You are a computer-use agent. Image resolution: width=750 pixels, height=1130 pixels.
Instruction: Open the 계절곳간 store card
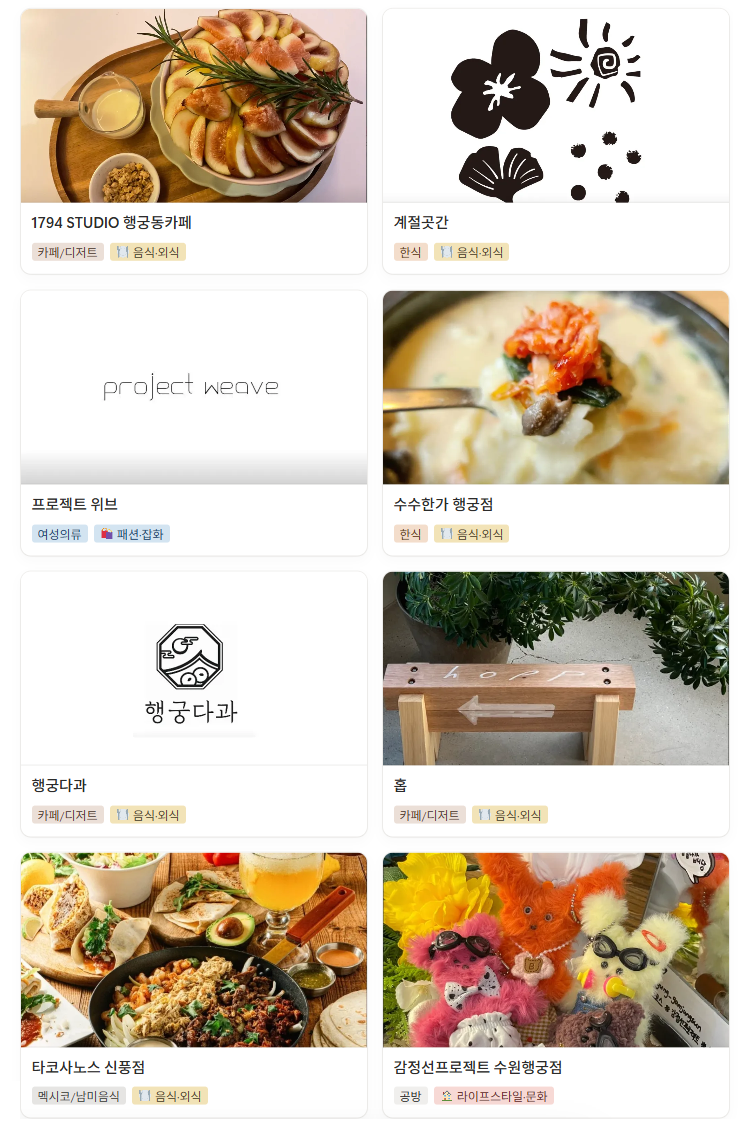pyautogui.click(x=555, y=141)
